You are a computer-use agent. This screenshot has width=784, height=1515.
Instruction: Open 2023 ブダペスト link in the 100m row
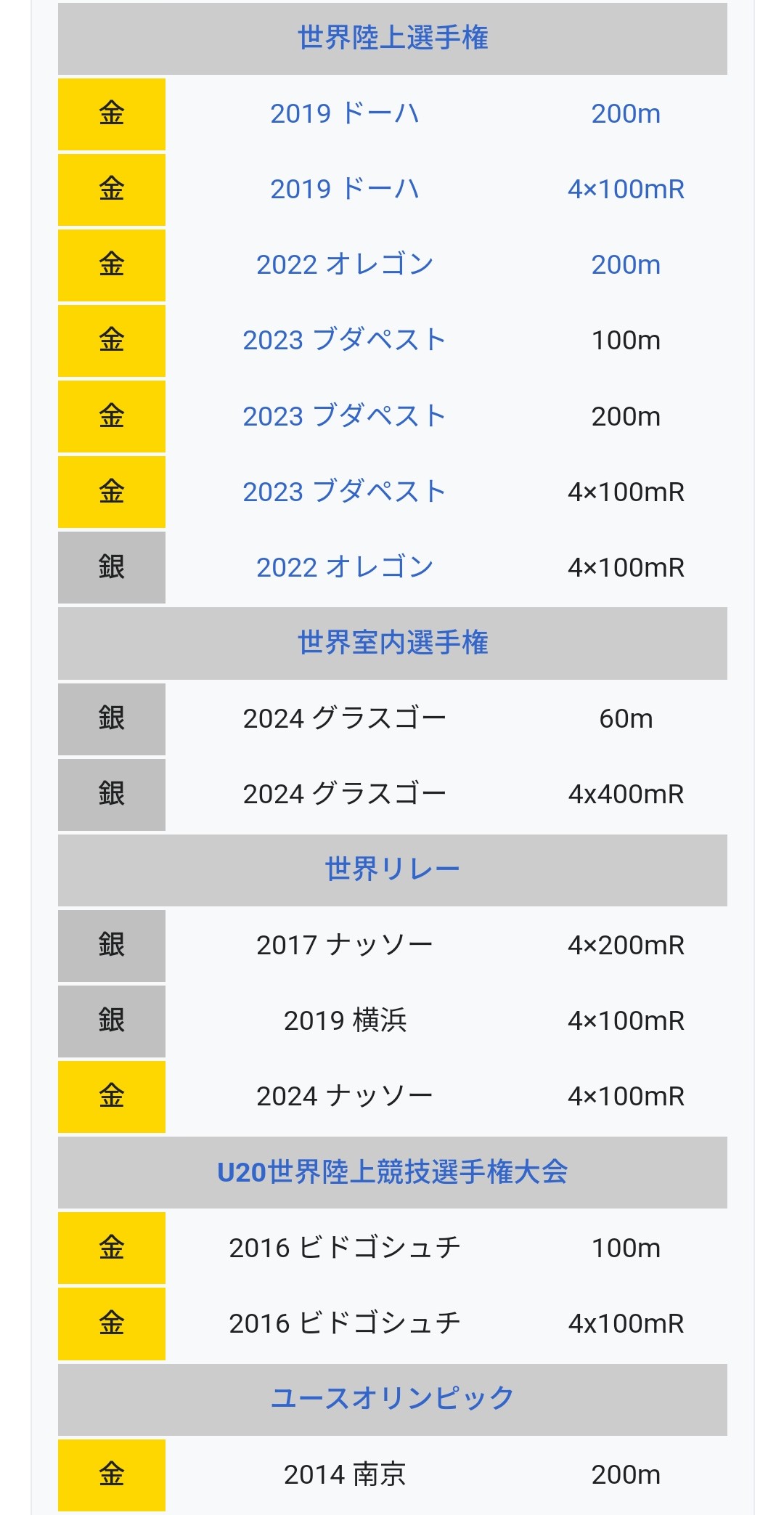(x=344, y=341)
